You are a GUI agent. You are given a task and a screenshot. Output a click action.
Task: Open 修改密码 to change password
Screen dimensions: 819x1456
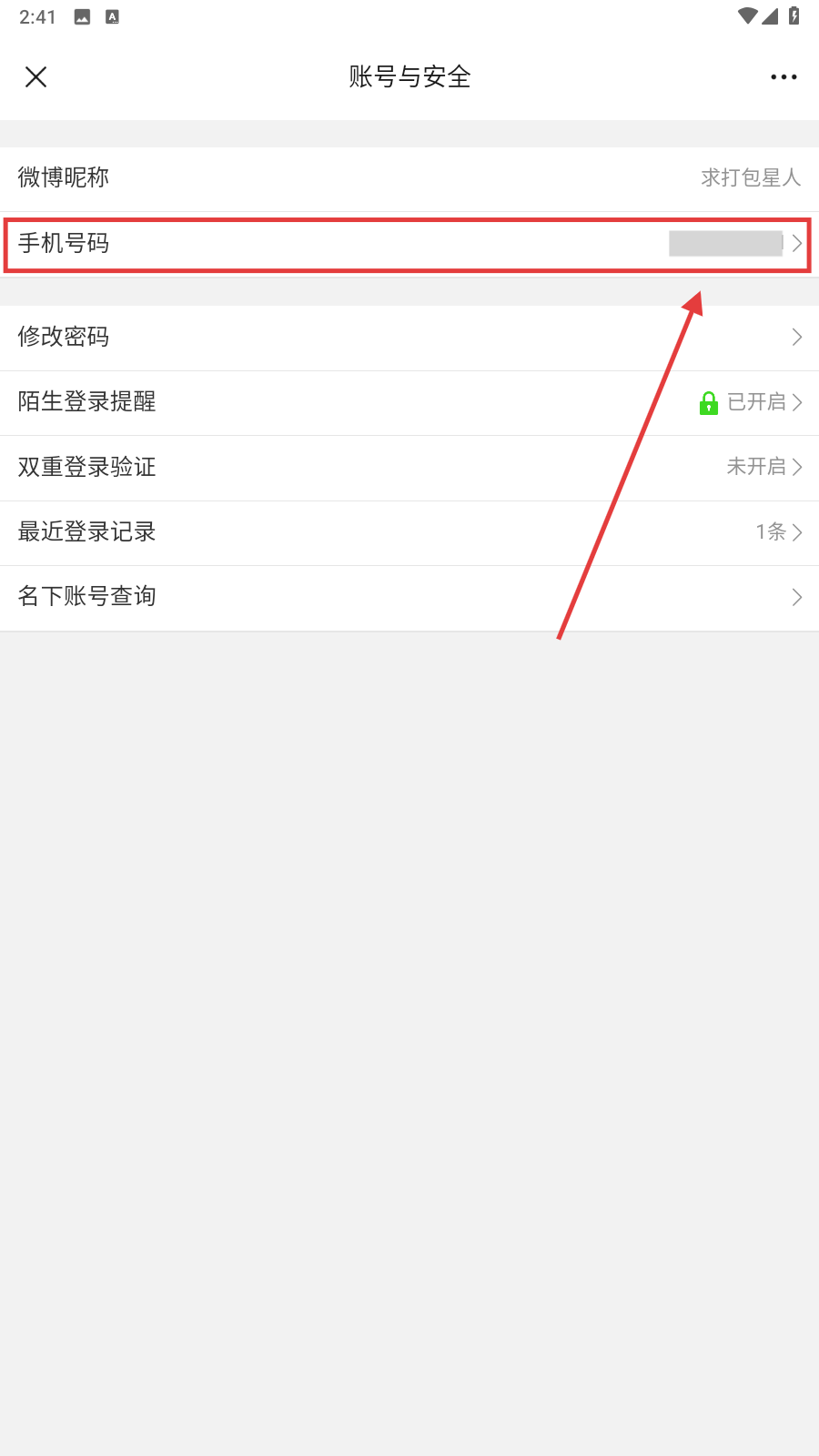click(x=409, y=338)
